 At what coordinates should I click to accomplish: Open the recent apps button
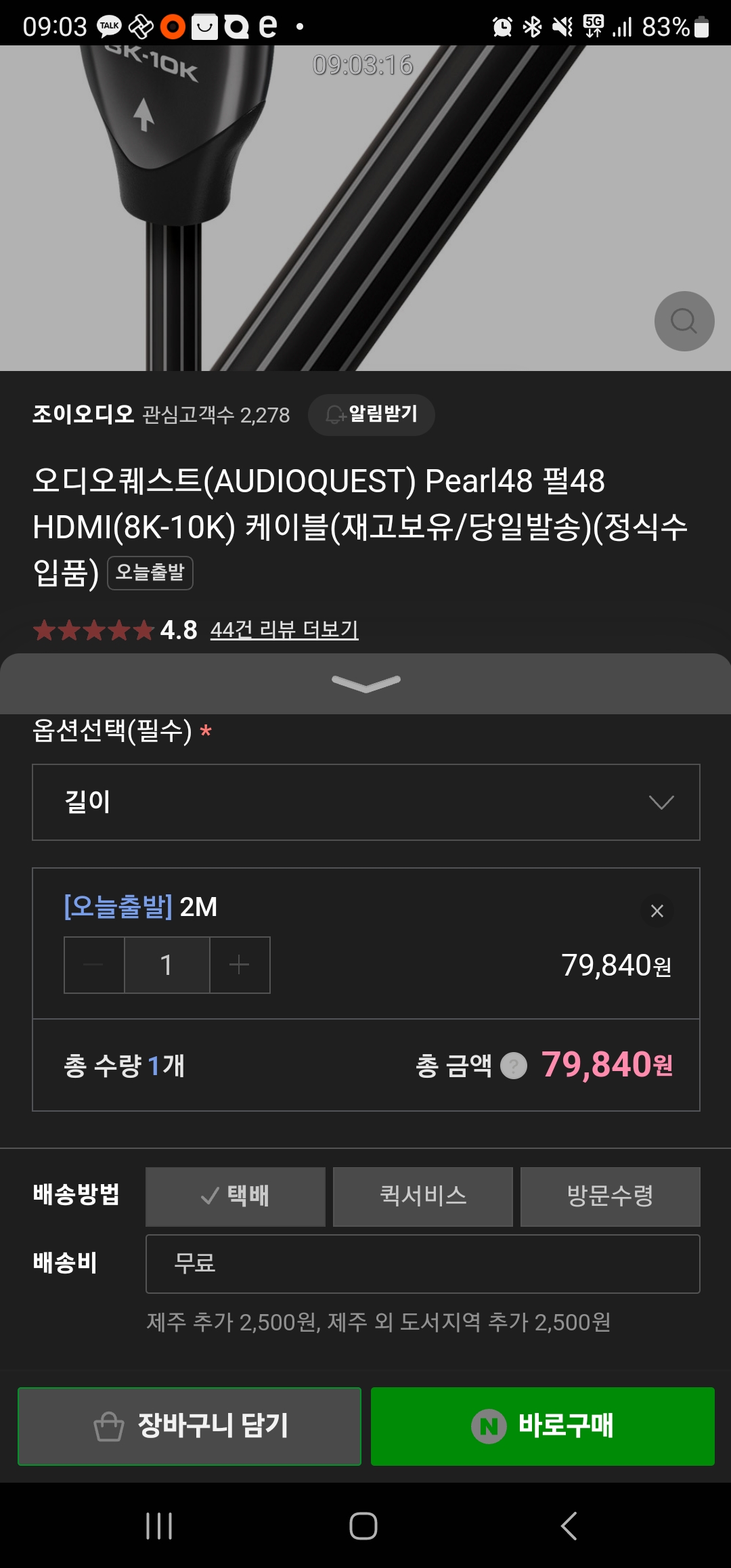pos(160,1527)
